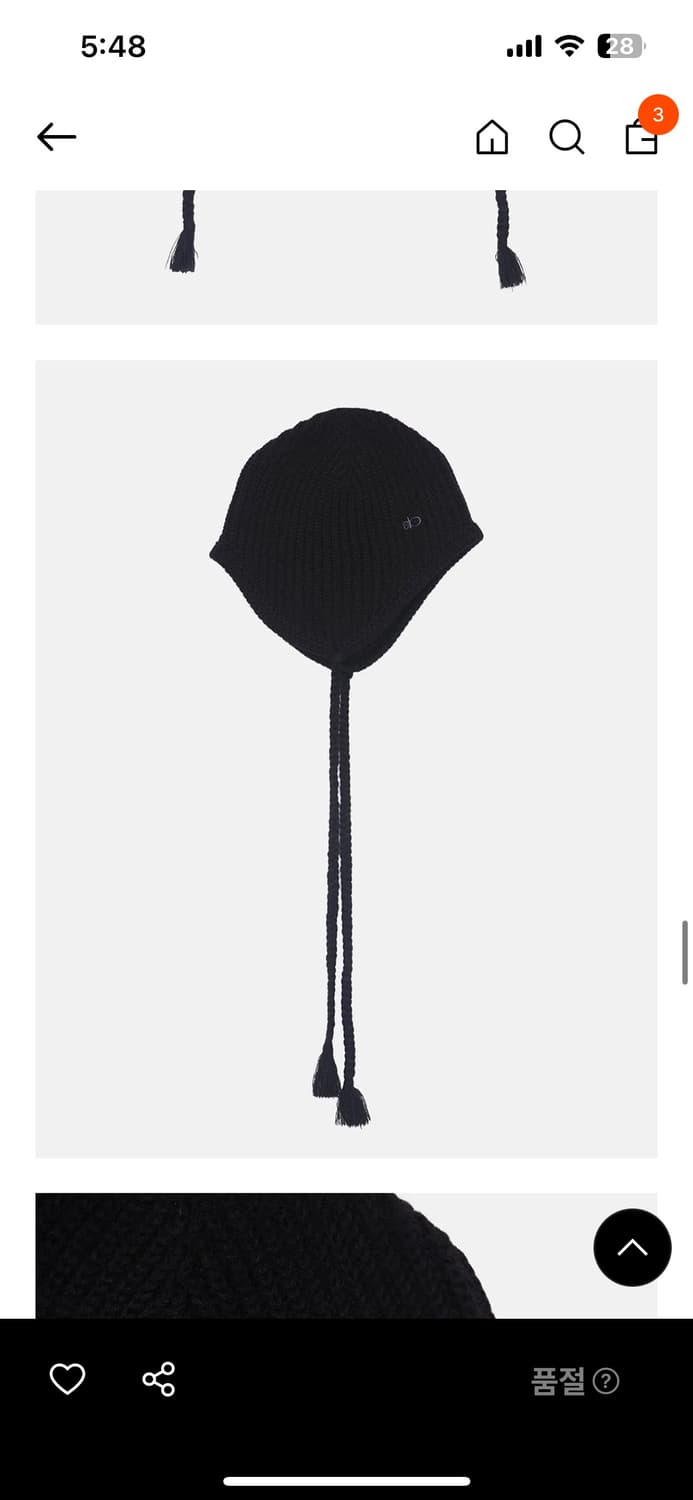Share this product
Viewport: 693px width, 1500px height.
(x=159, y=1379)
